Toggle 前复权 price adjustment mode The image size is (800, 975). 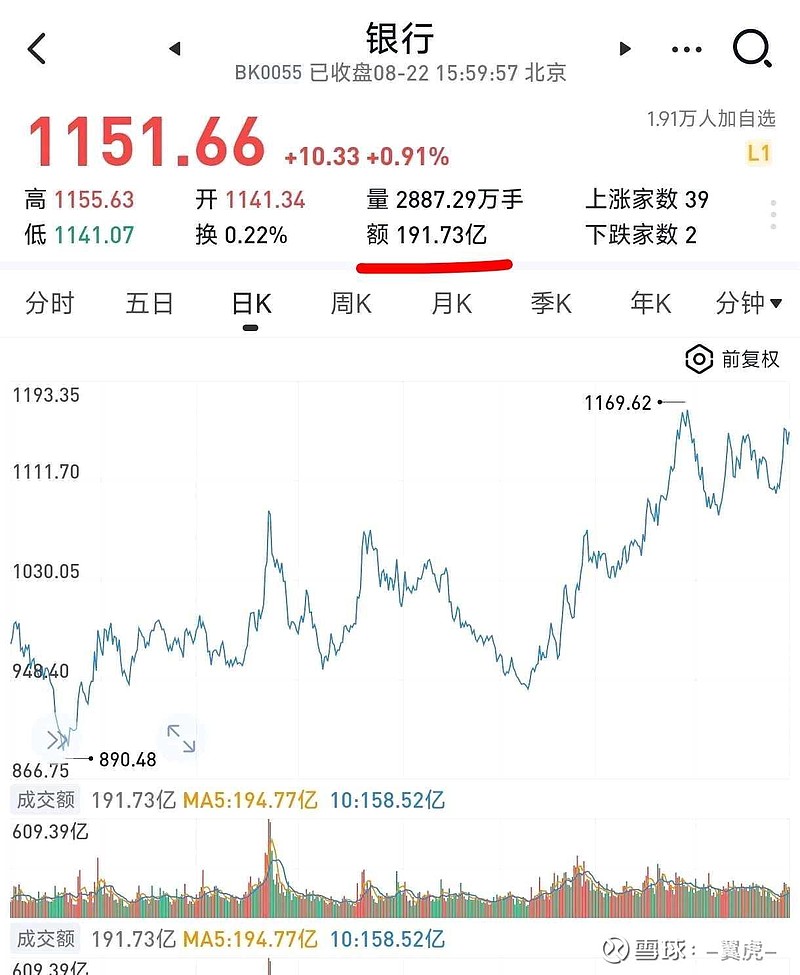pos(750,359)
